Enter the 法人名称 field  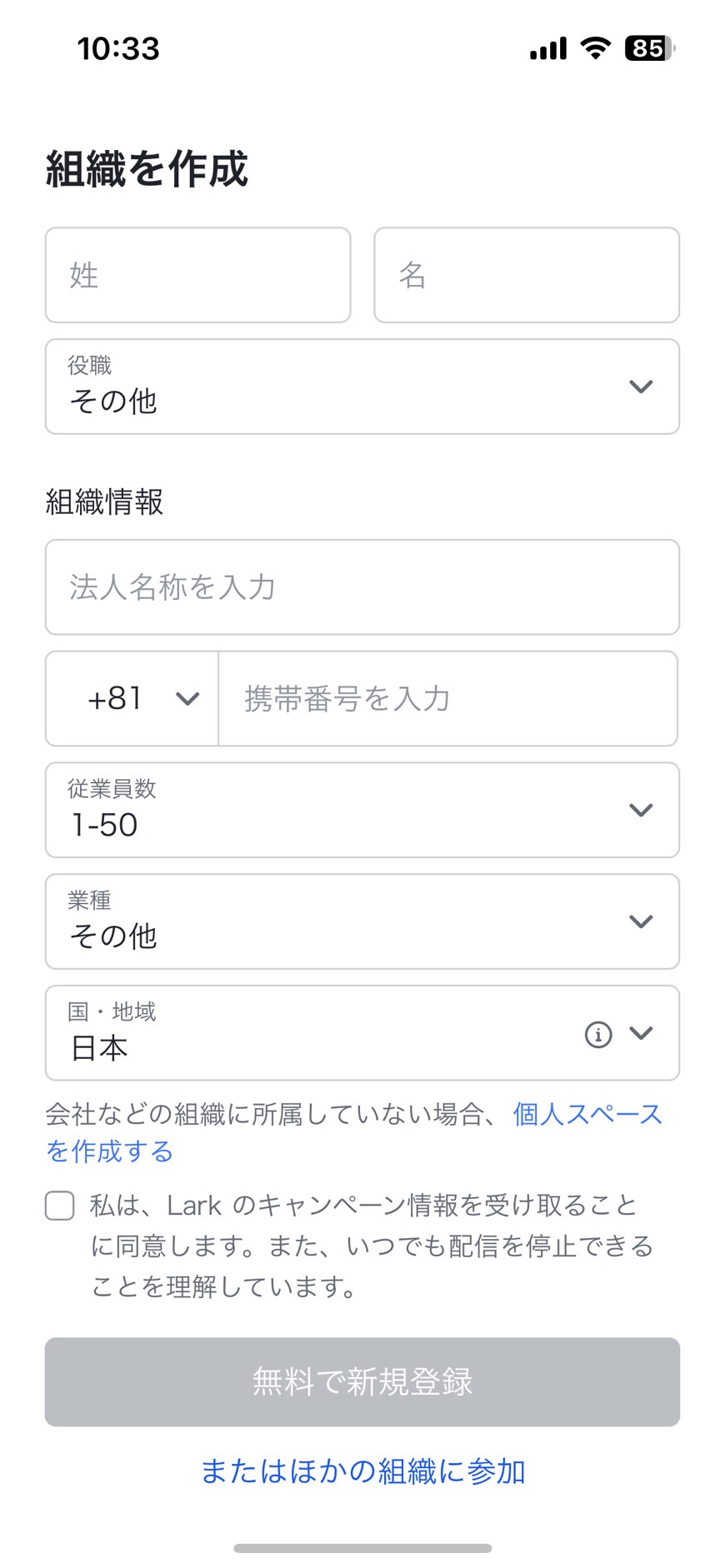click(362, 587)
